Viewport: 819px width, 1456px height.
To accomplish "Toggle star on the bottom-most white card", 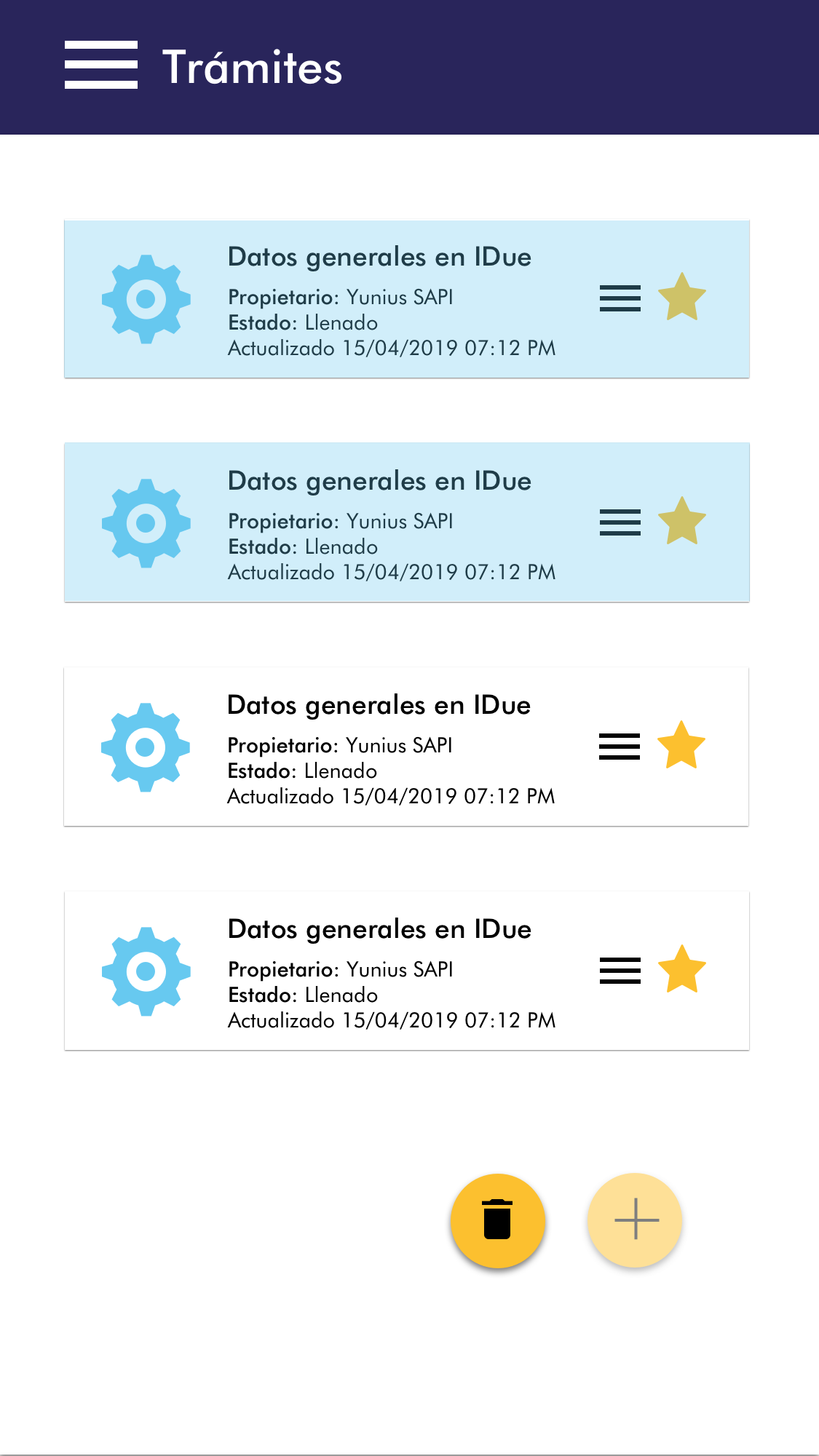I will click(x=681, y=970).
